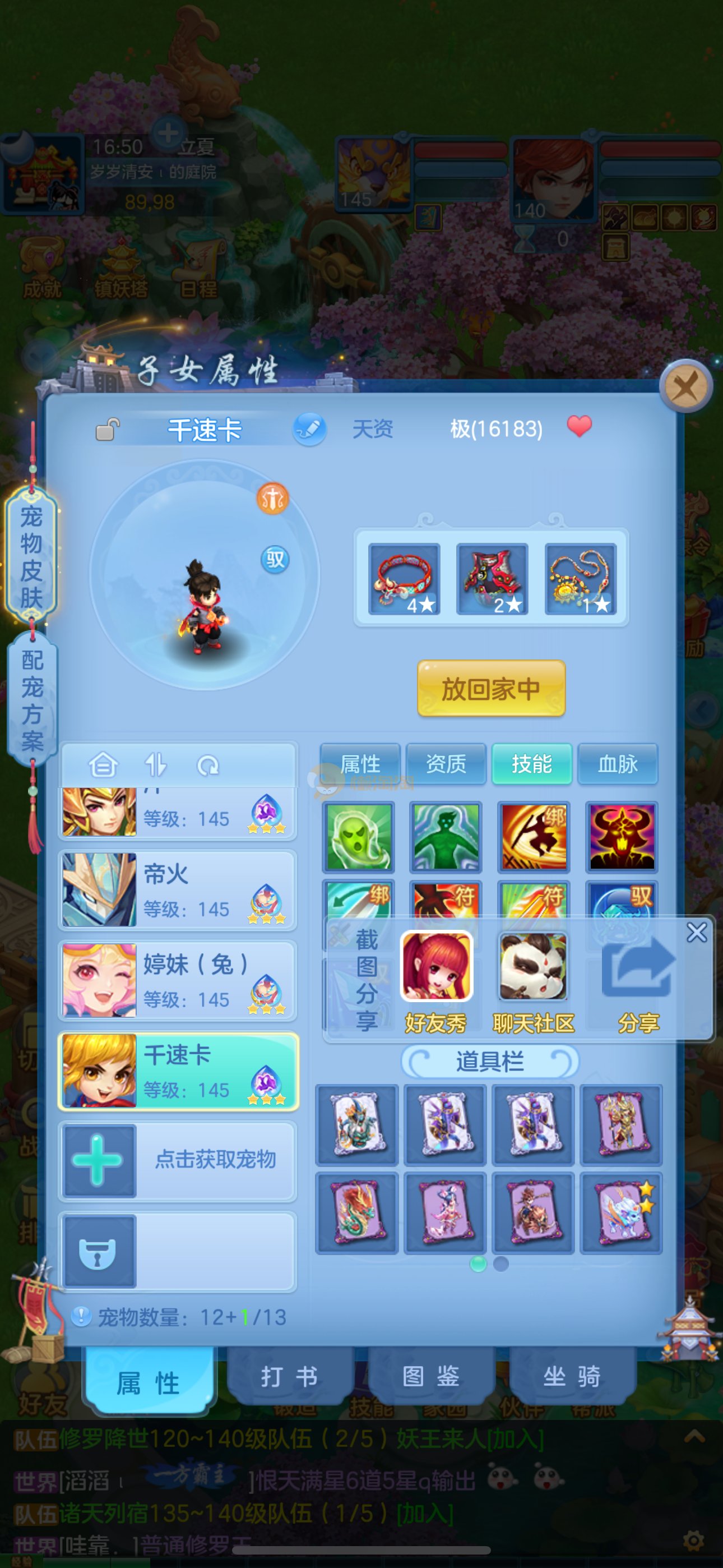Screen dimensions: 723x1568
Task: Tap the 放回家中 button
Action: (x=491, y=689)
